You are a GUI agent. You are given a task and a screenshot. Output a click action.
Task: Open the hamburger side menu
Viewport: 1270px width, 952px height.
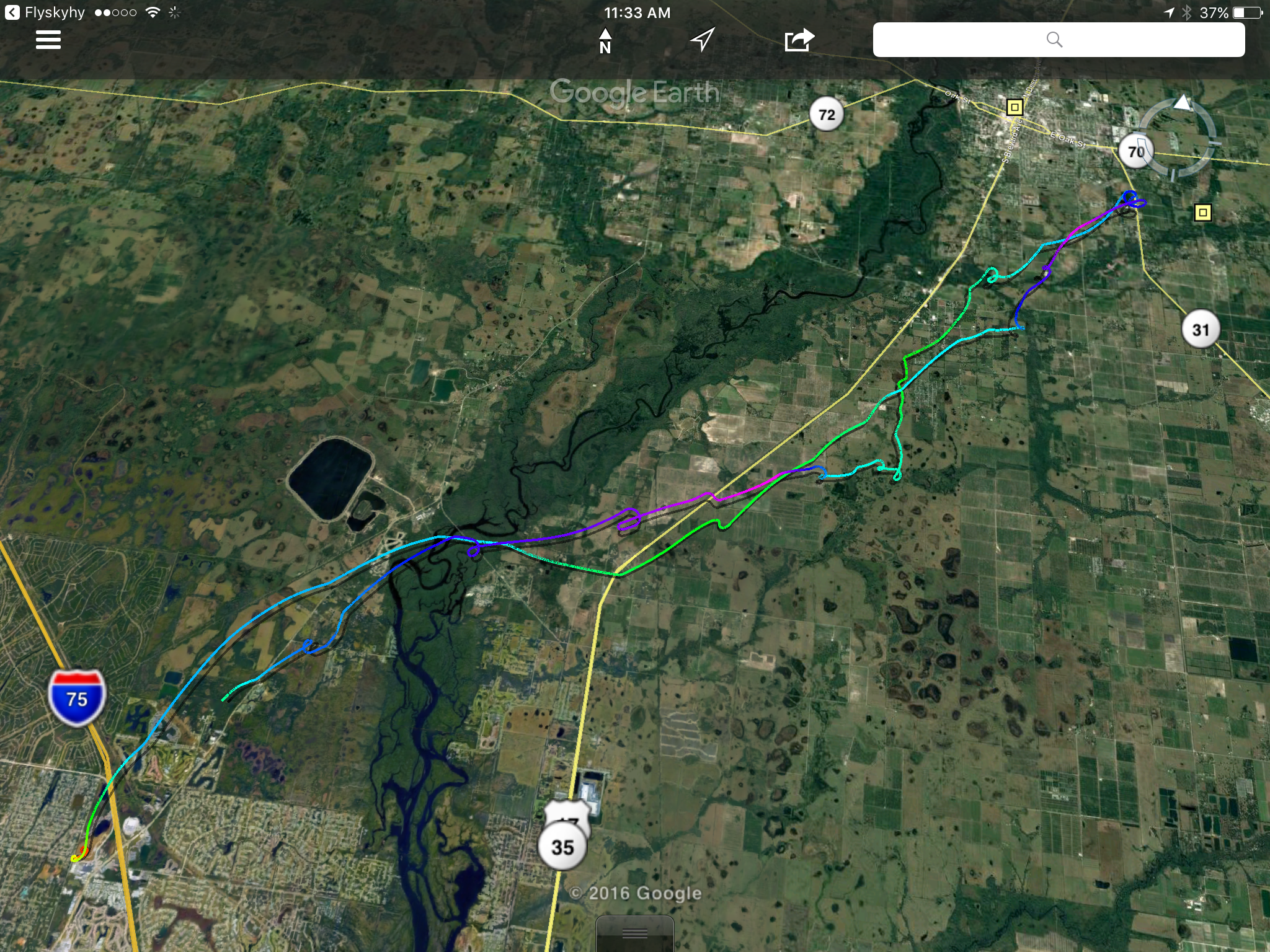click(48, 40)
